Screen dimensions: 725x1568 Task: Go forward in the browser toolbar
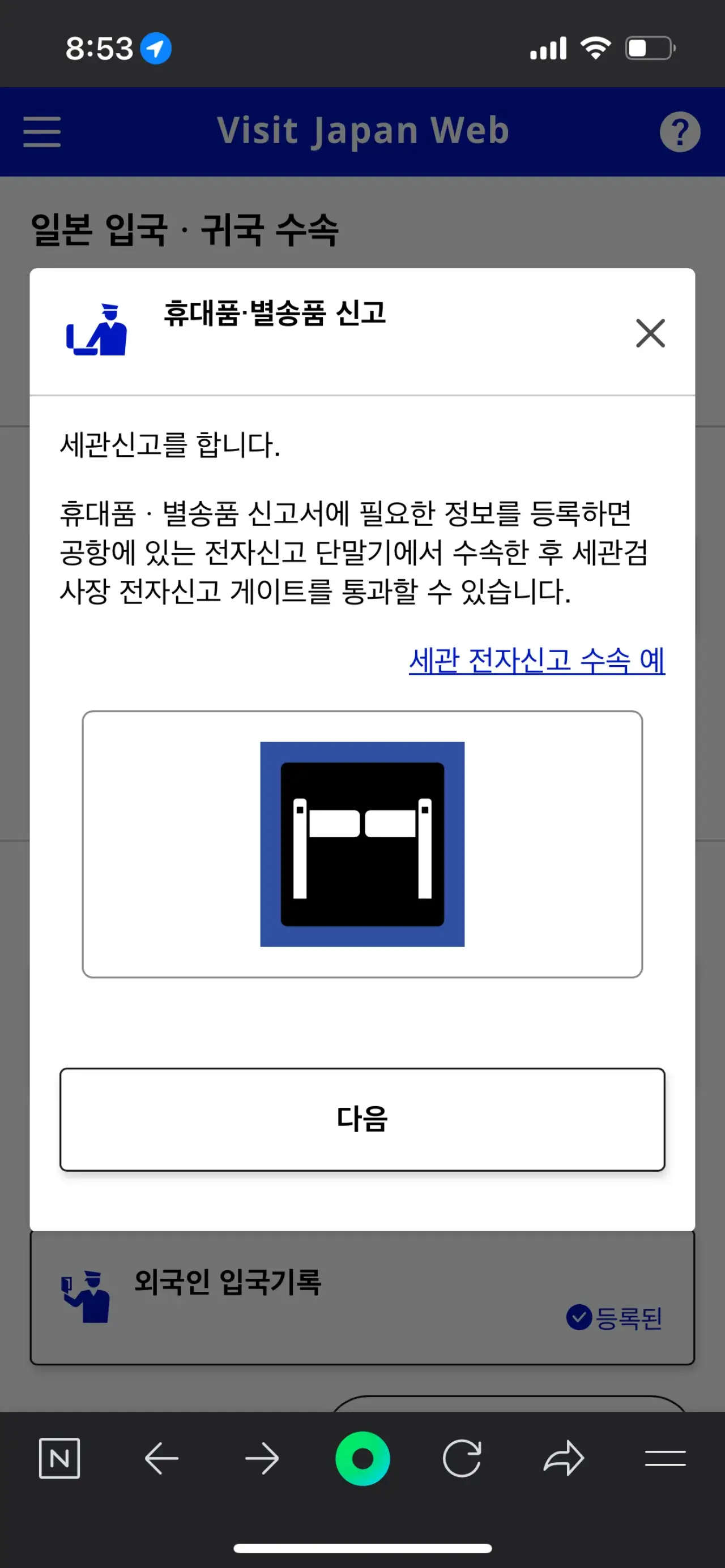[262, 1458]
